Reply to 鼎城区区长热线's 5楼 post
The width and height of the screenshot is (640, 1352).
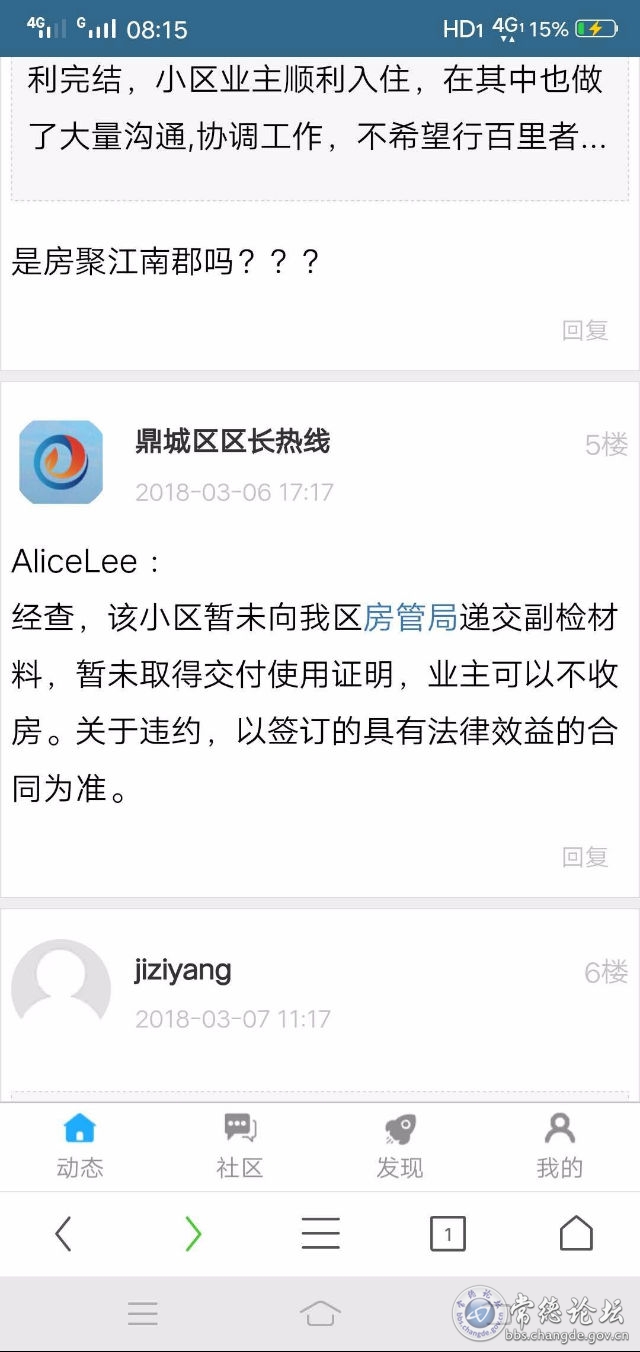pos(585,857)
